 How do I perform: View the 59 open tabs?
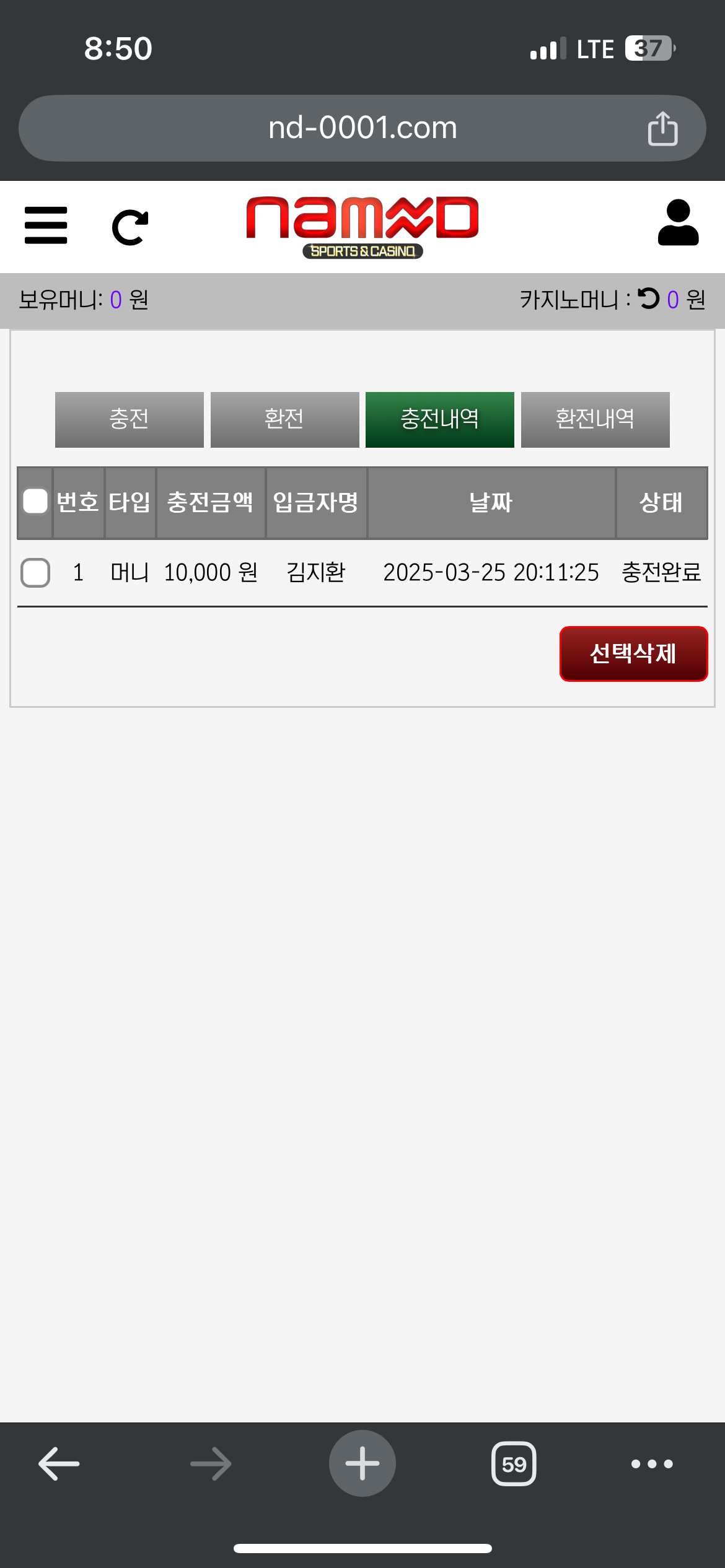(x=514, y=1464)
